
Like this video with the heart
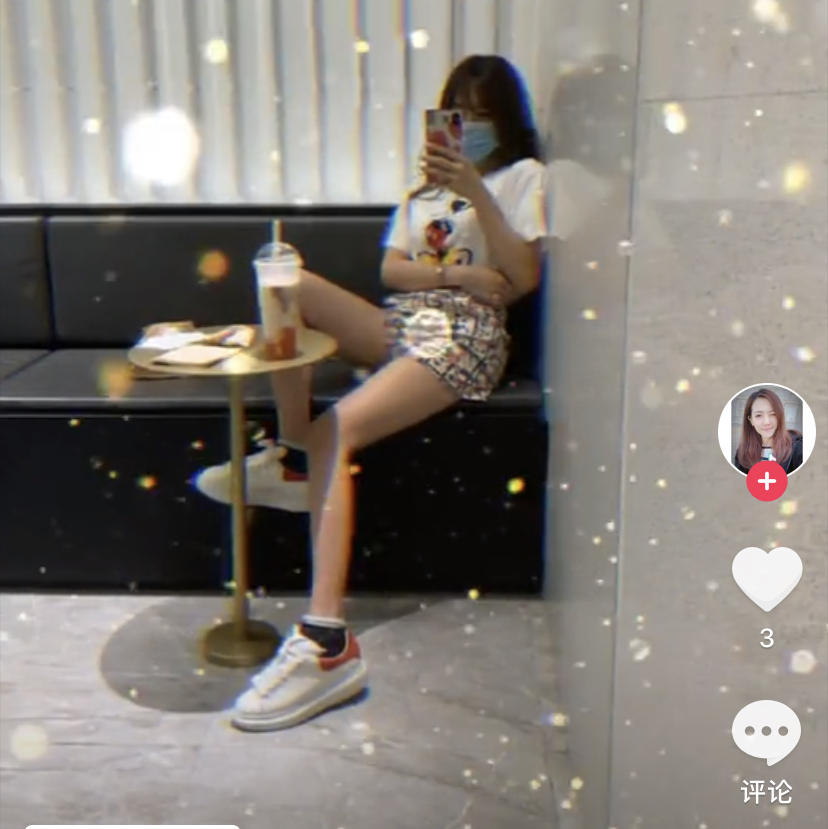[767, 577]
